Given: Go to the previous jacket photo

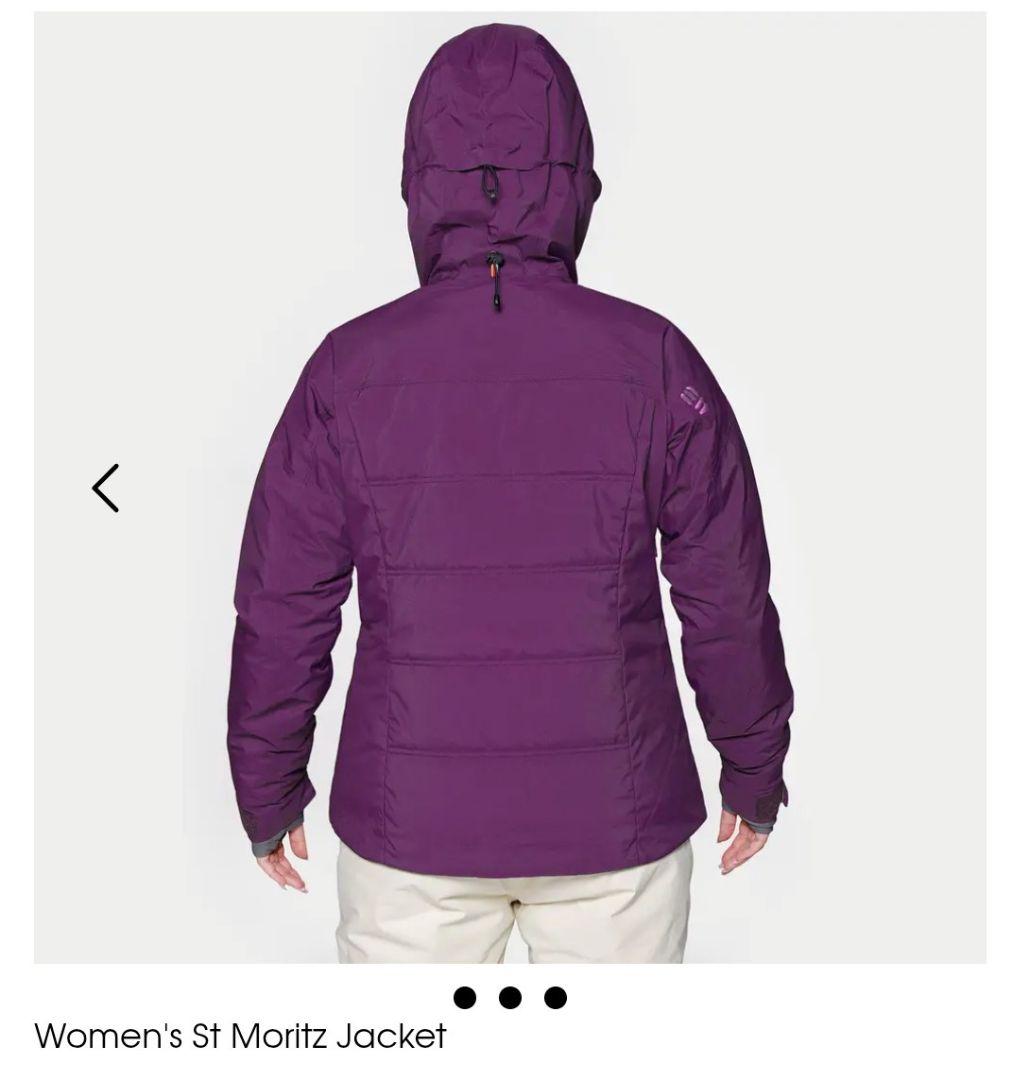Looking at the screenshot, I should [106, 488].
